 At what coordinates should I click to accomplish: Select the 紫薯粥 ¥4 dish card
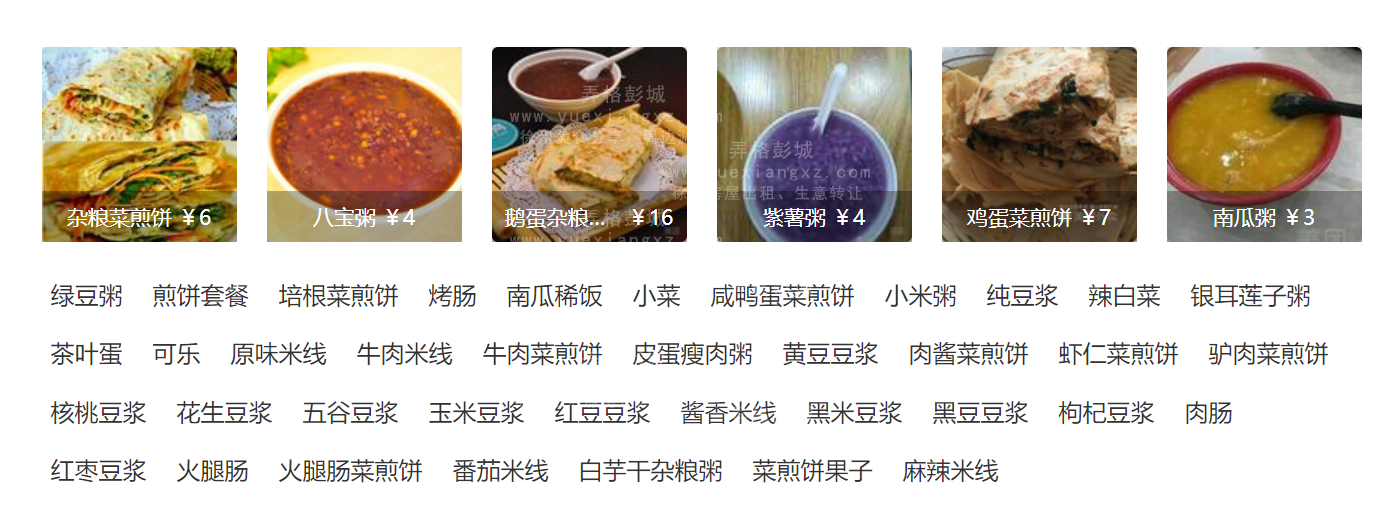tap(814, 144)
